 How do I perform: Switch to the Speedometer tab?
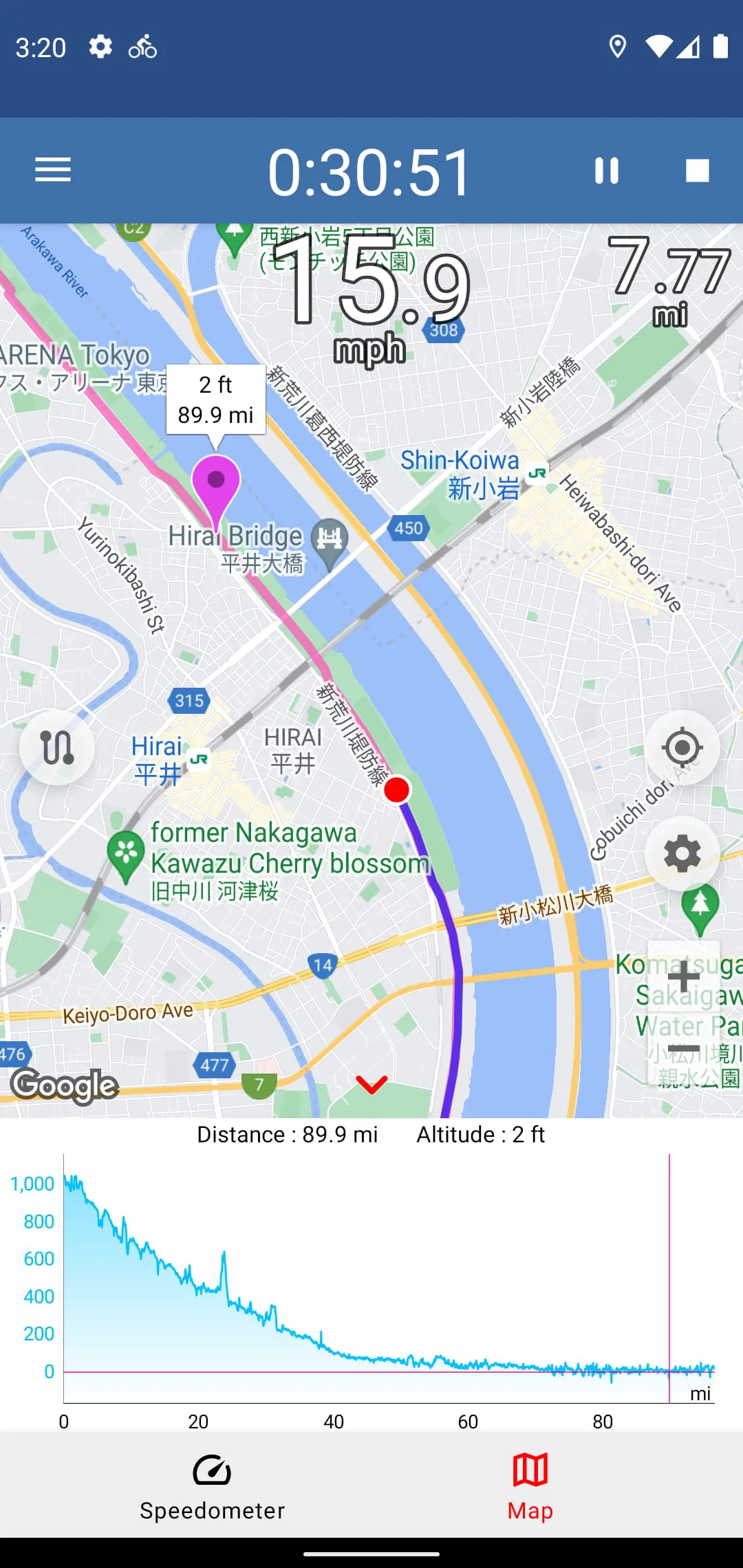[x=212, y=1487]
